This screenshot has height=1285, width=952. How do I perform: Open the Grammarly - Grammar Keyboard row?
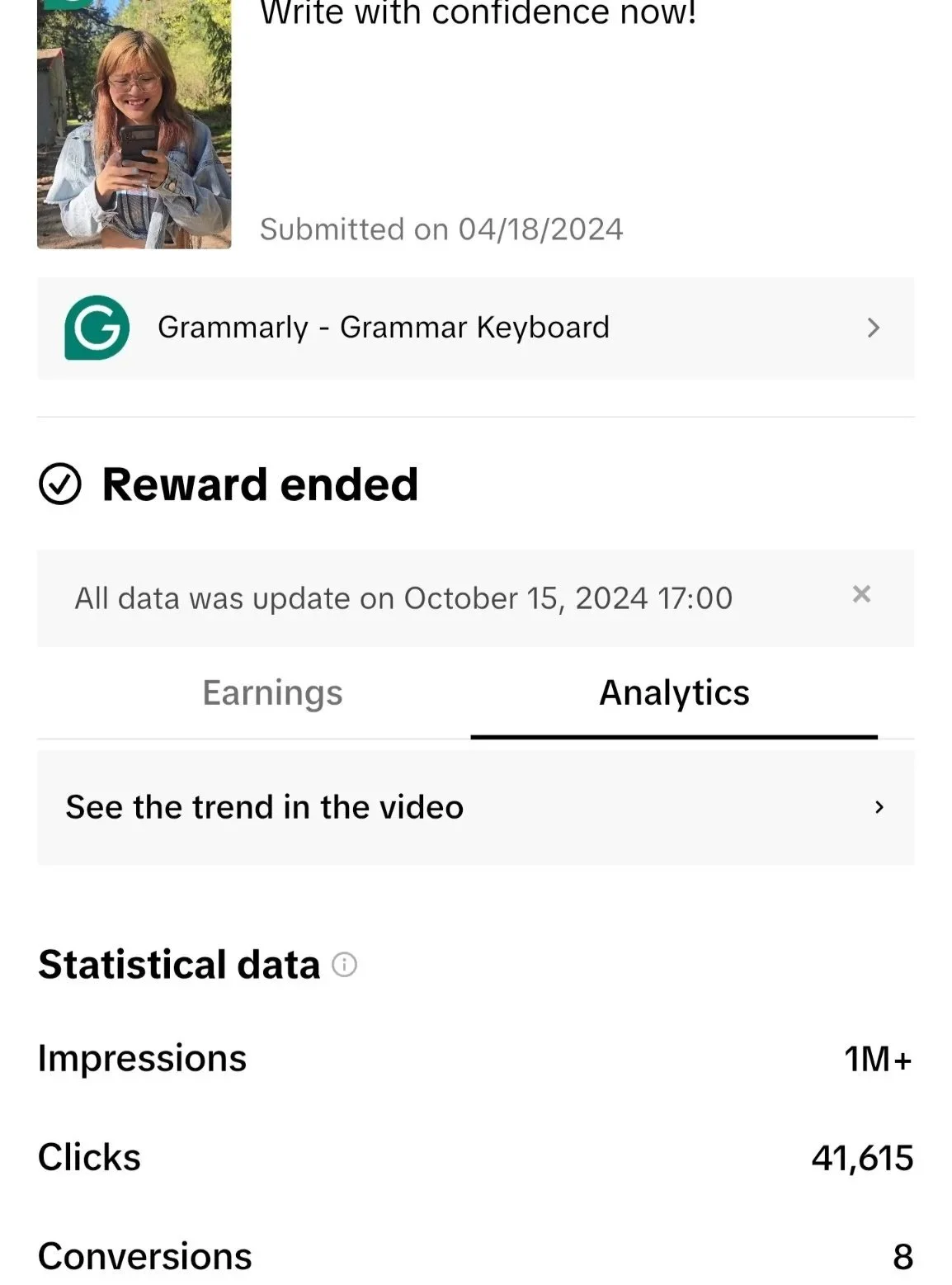tap(475, 328)
